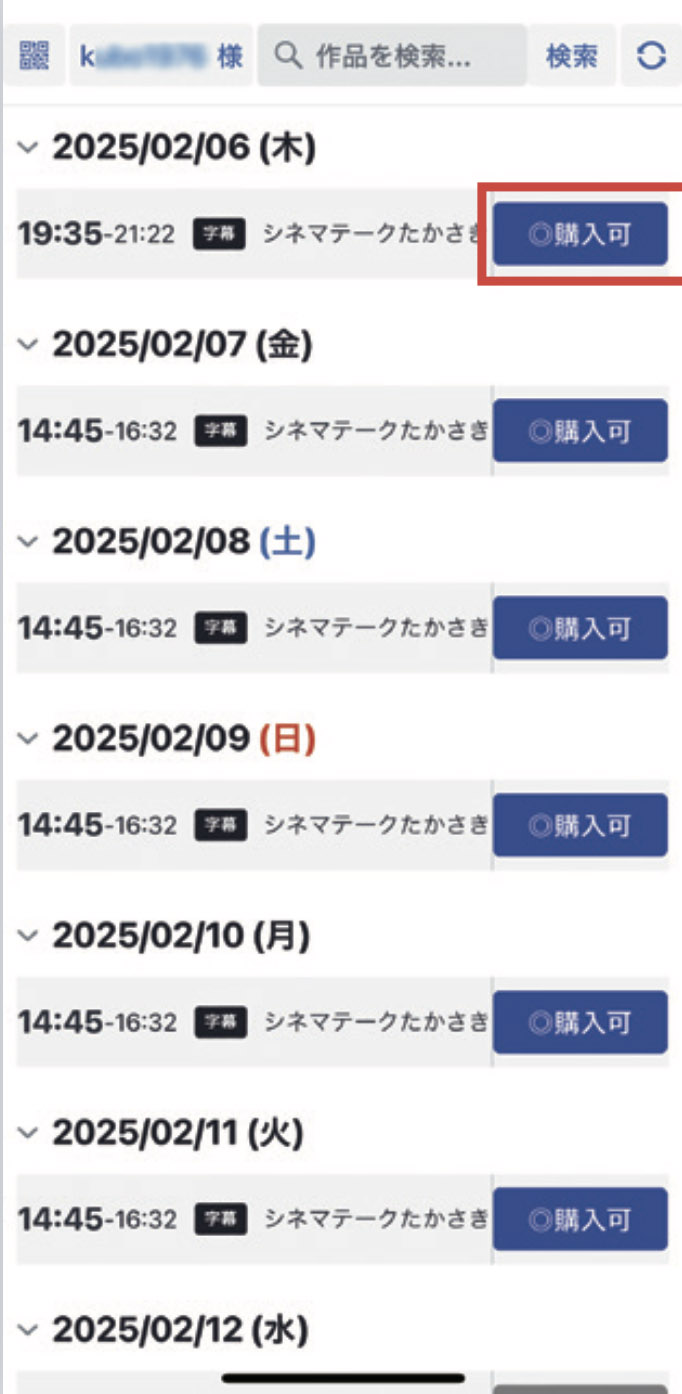
Task: Collapse the 2025/02/06 (木) date section
Action: click(29, 148)
